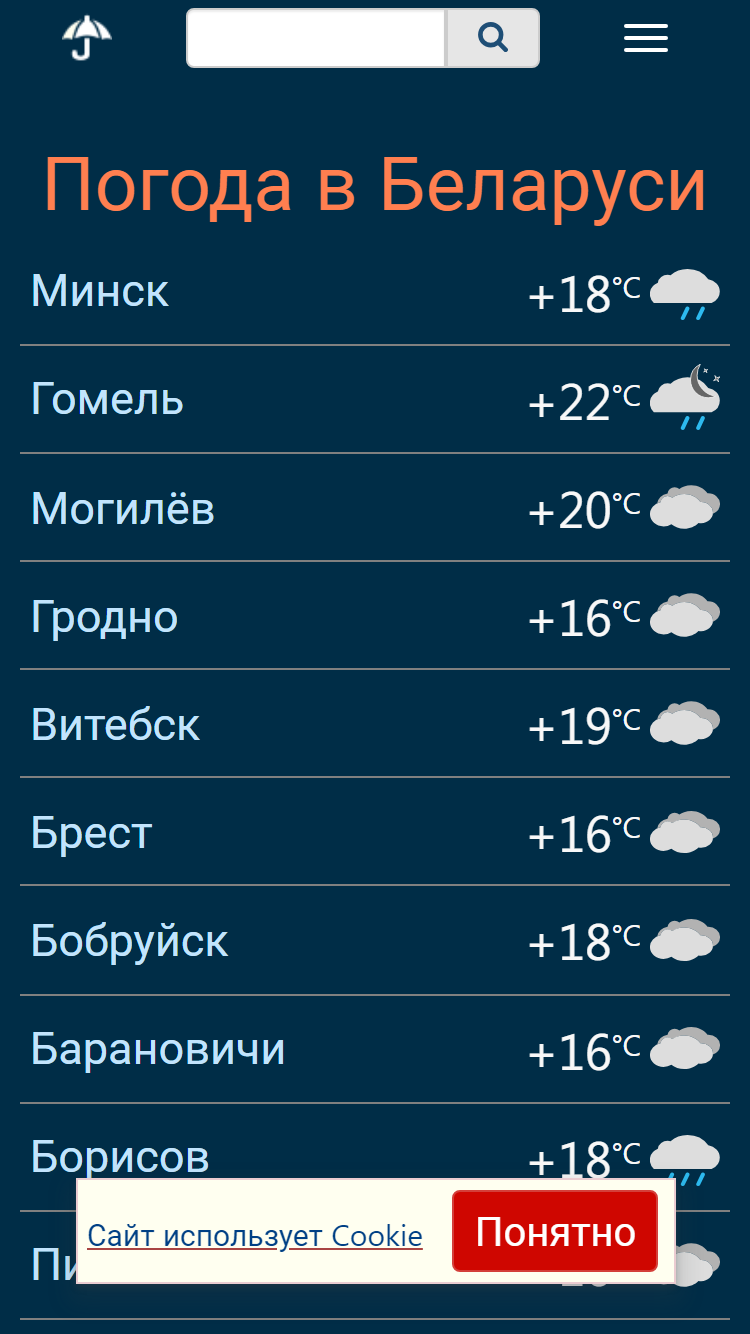Tap the magnifier search button
Viewport: 750px width, 1334px height.
(493, 38)
